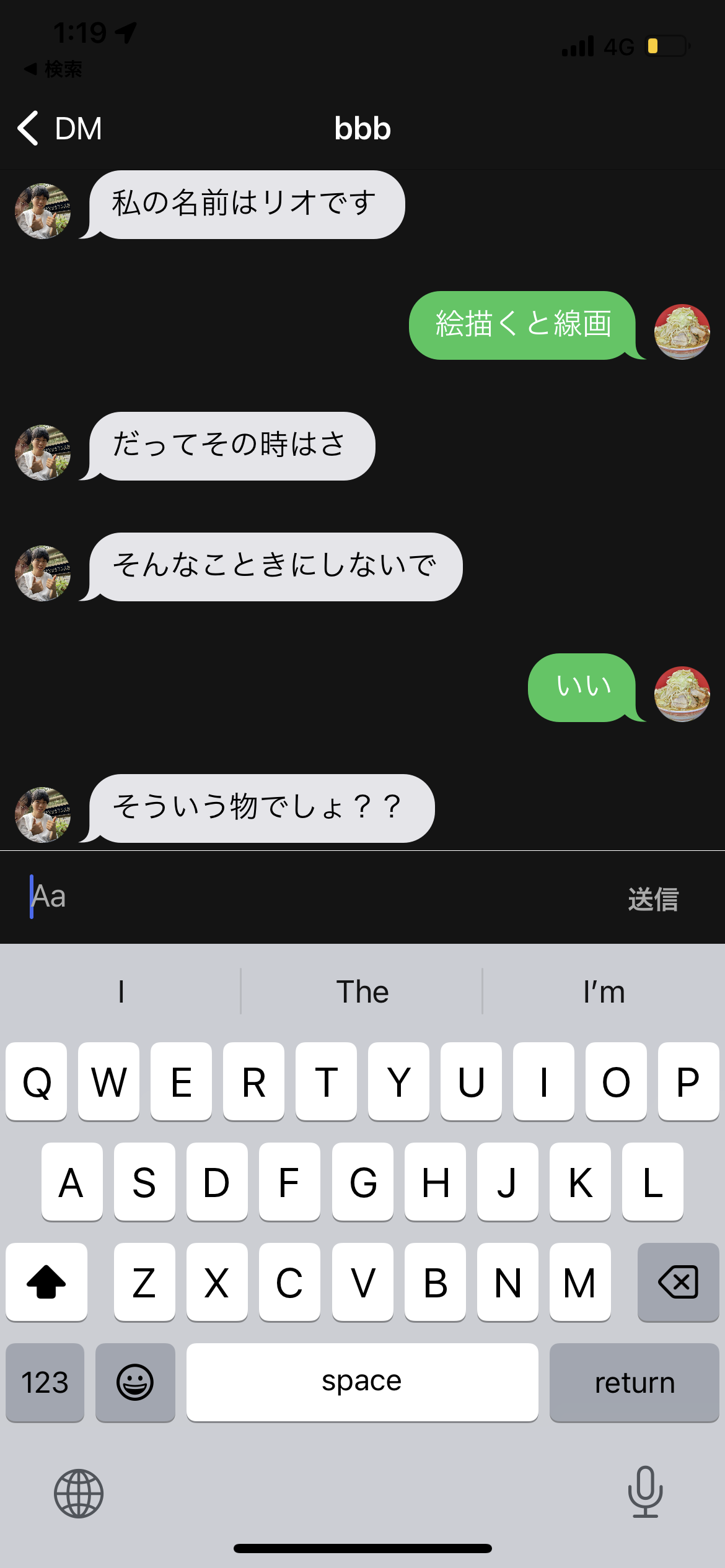Screen dimensions: 725x1568
Task: Return to the 検索 app via status bar
Action: [55, 69]
